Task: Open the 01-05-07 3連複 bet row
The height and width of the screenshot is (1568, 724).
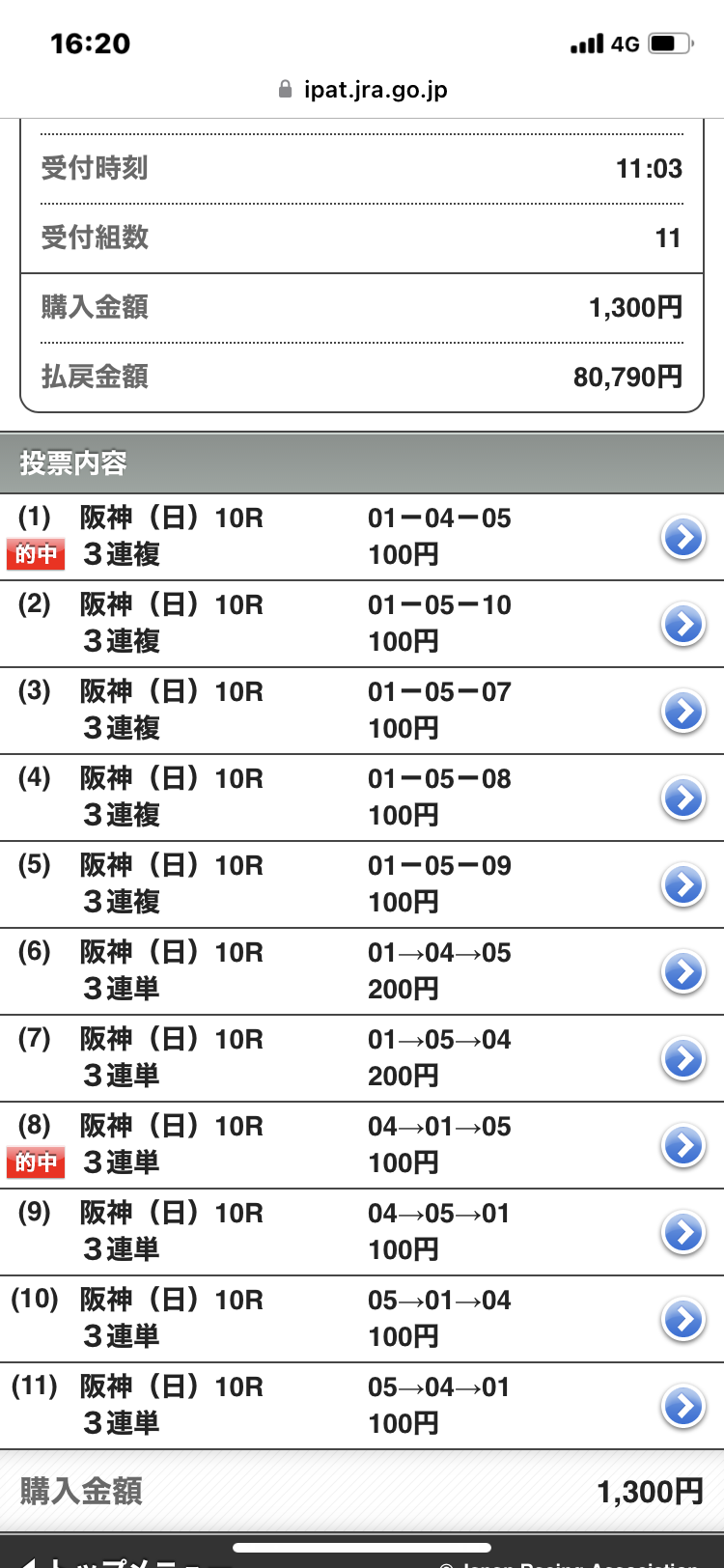Action: click(x=682, y=712)
